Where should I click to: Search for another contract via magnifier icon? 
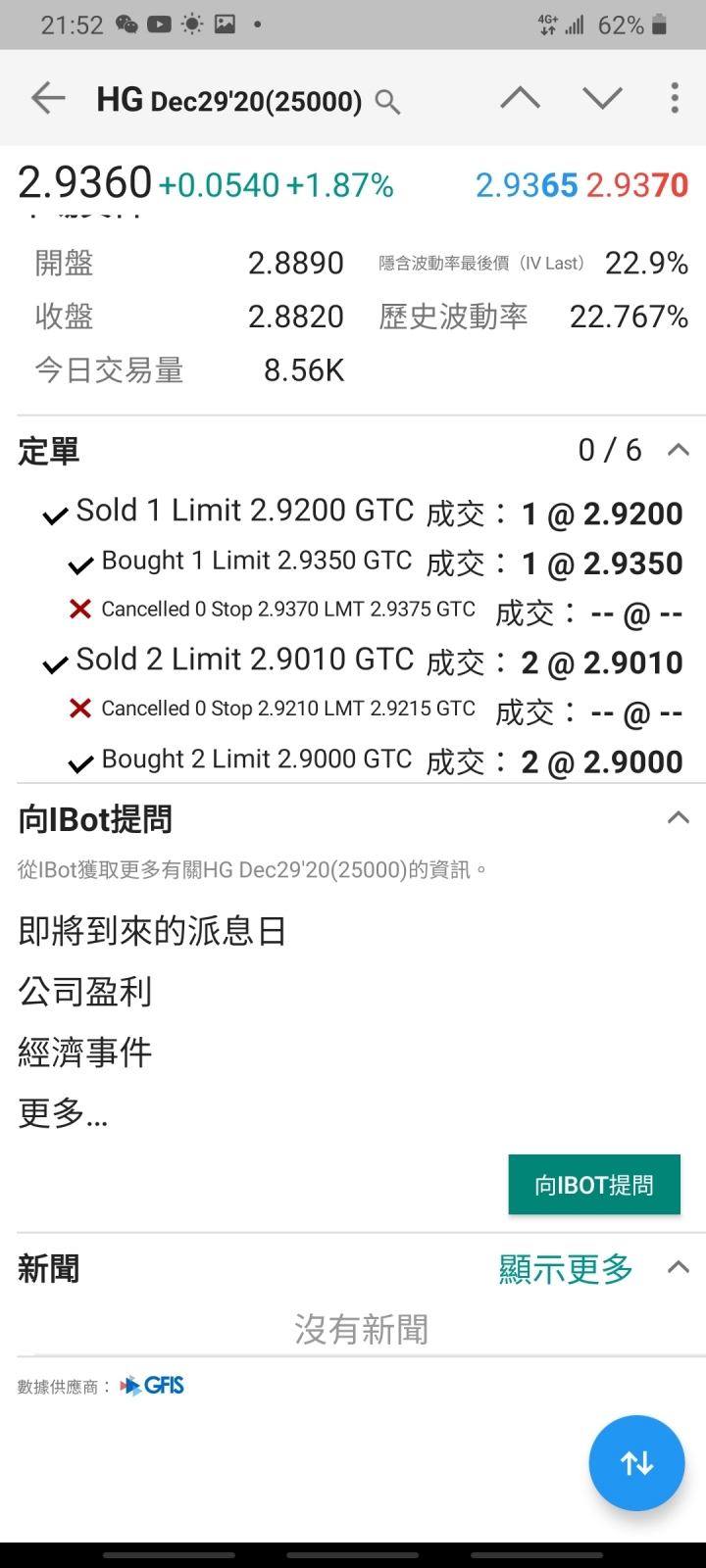388,102
